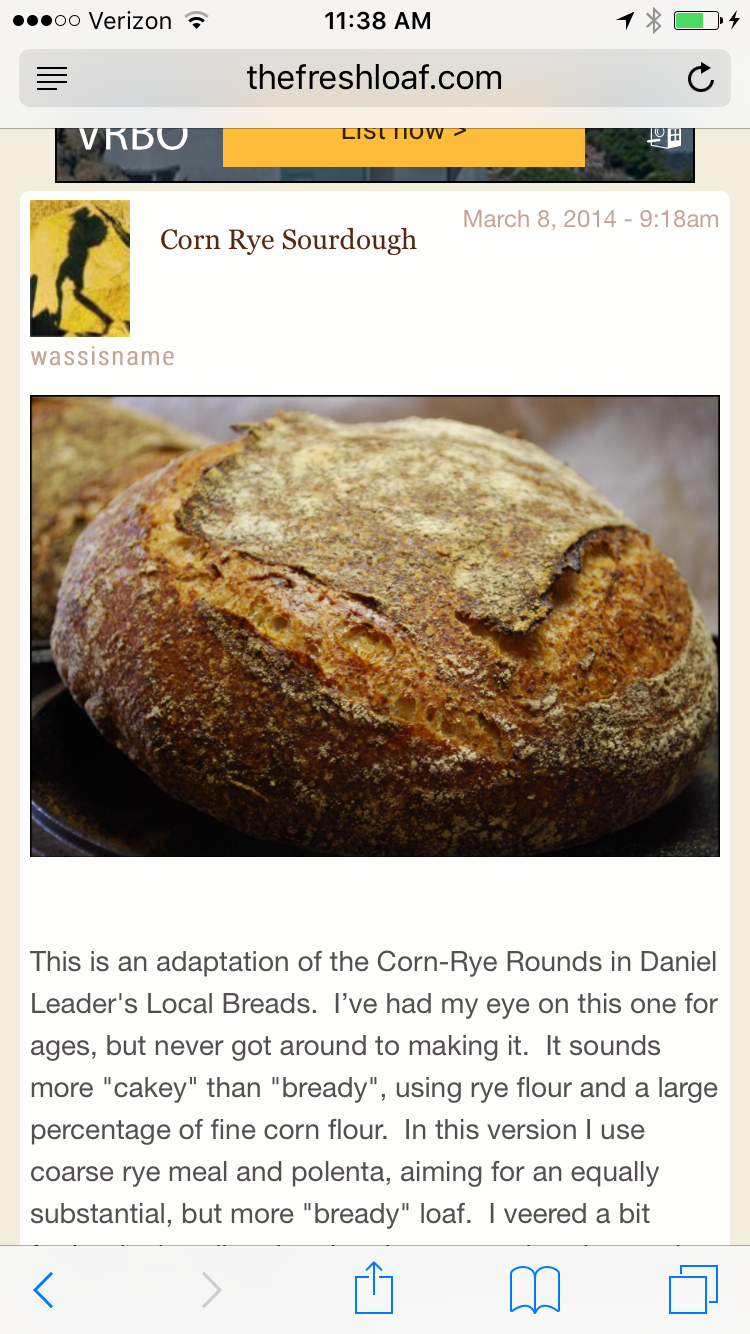Navigate back to the previous page
Viewport: 750px width, 1334px height.
43,1289
